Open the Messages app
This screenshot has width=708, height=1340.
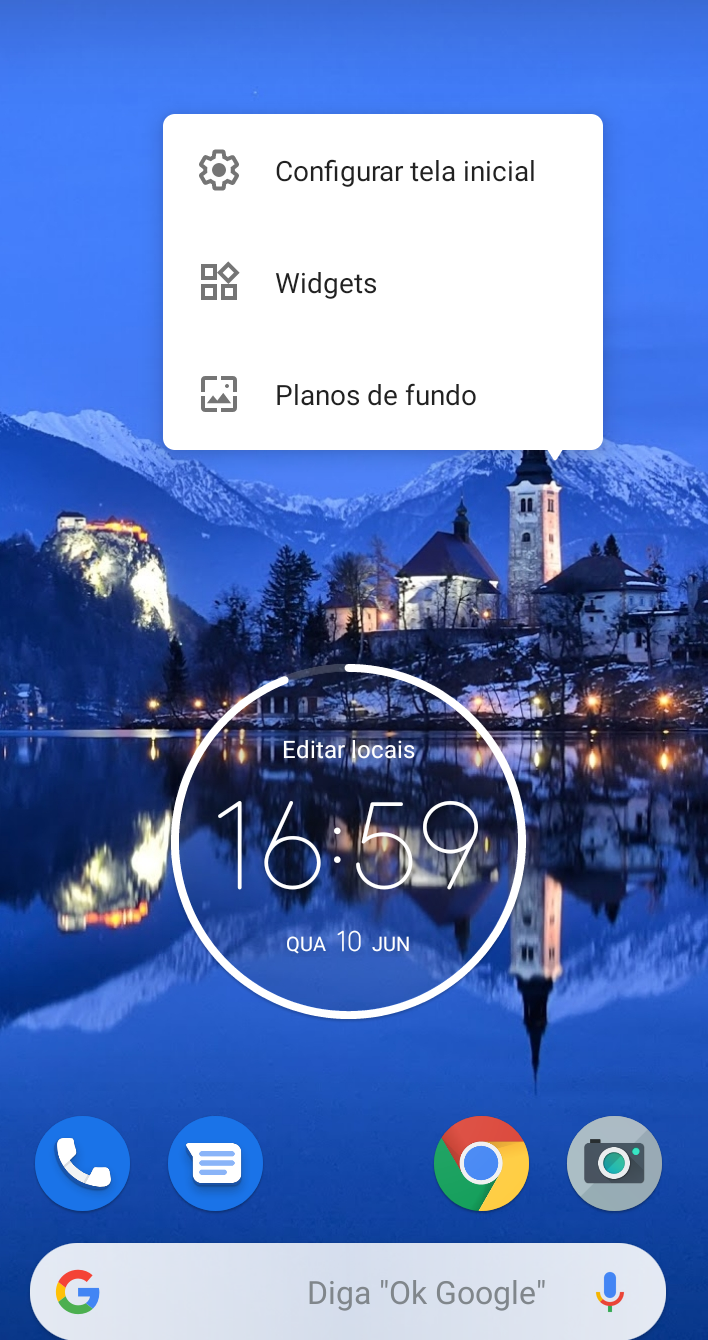click(216, 1164)
